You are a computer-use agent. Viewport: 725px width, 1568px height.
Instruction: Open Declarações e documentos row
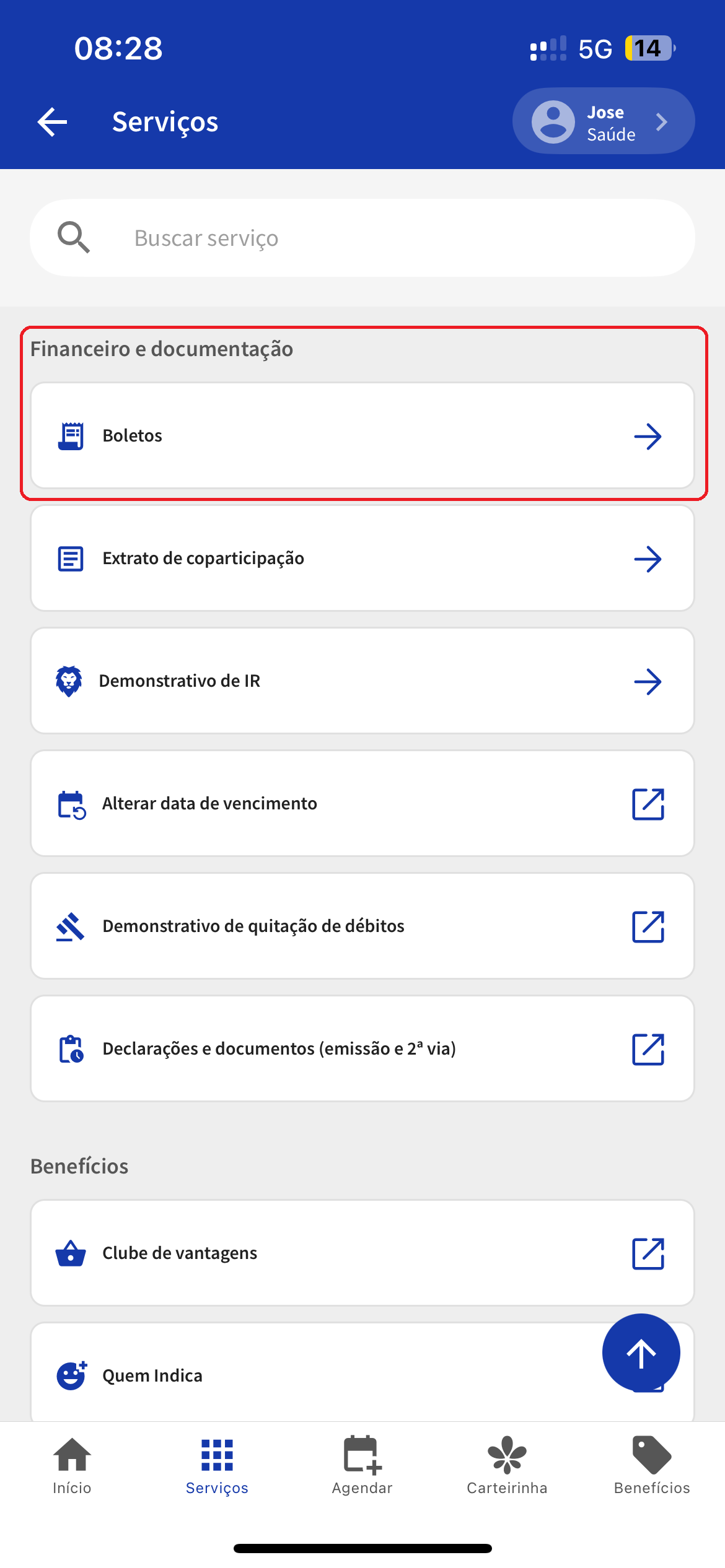pos(362,1049)
